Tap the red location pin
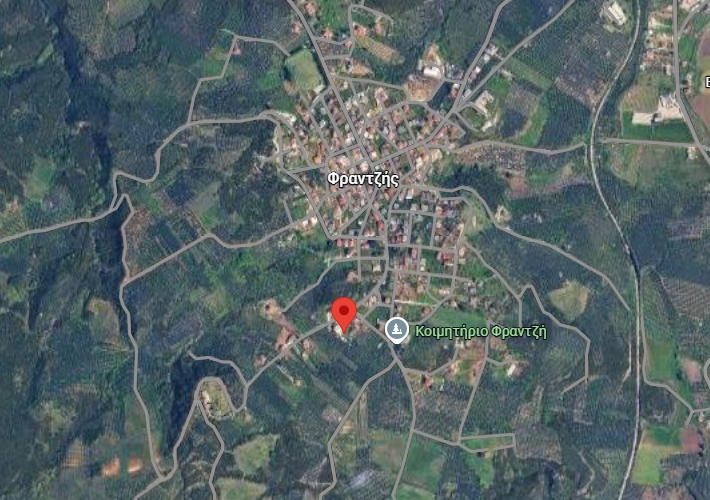Screen dimensions: 710x500 tap(344, 312)
